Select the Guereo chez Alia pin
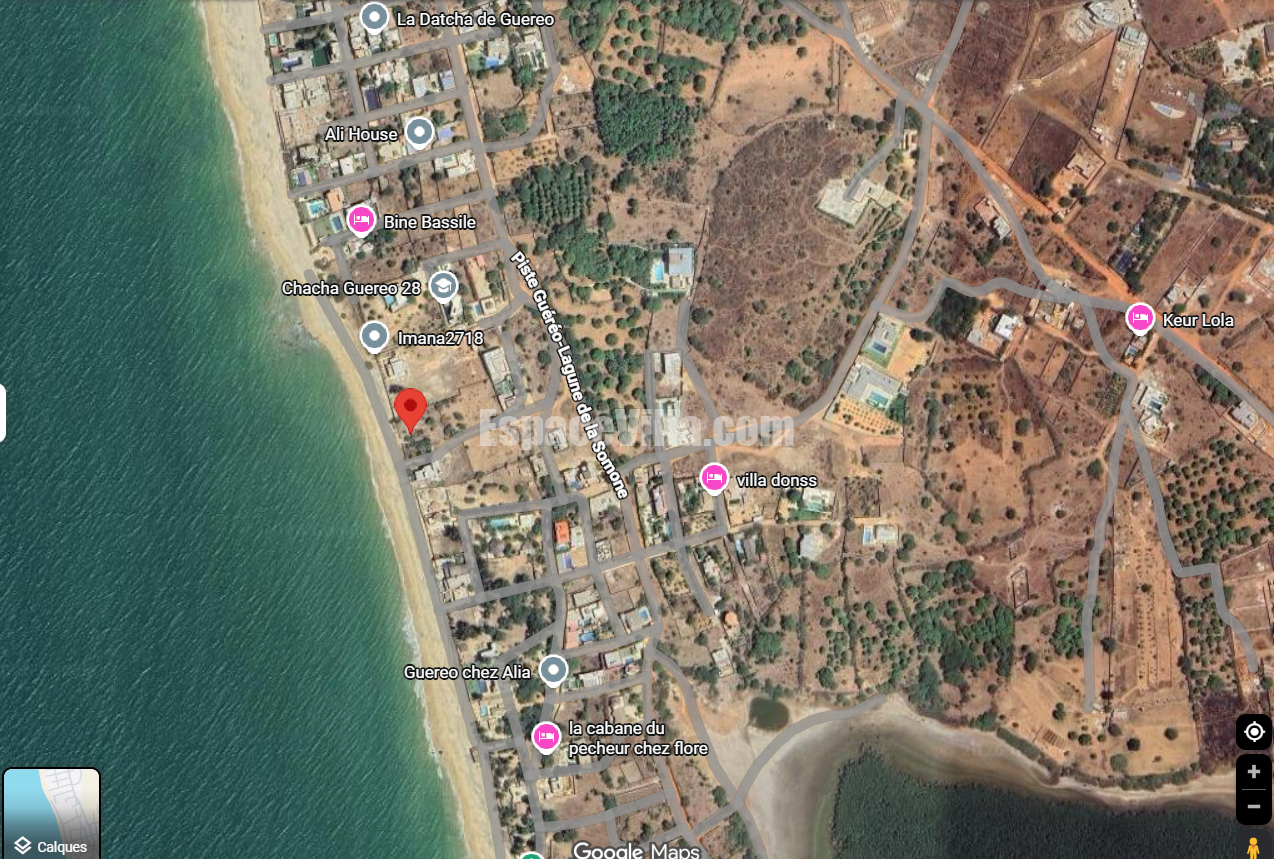Image resolution: width=1274 pixels, height=859 pixels. [x=554, y=670]
